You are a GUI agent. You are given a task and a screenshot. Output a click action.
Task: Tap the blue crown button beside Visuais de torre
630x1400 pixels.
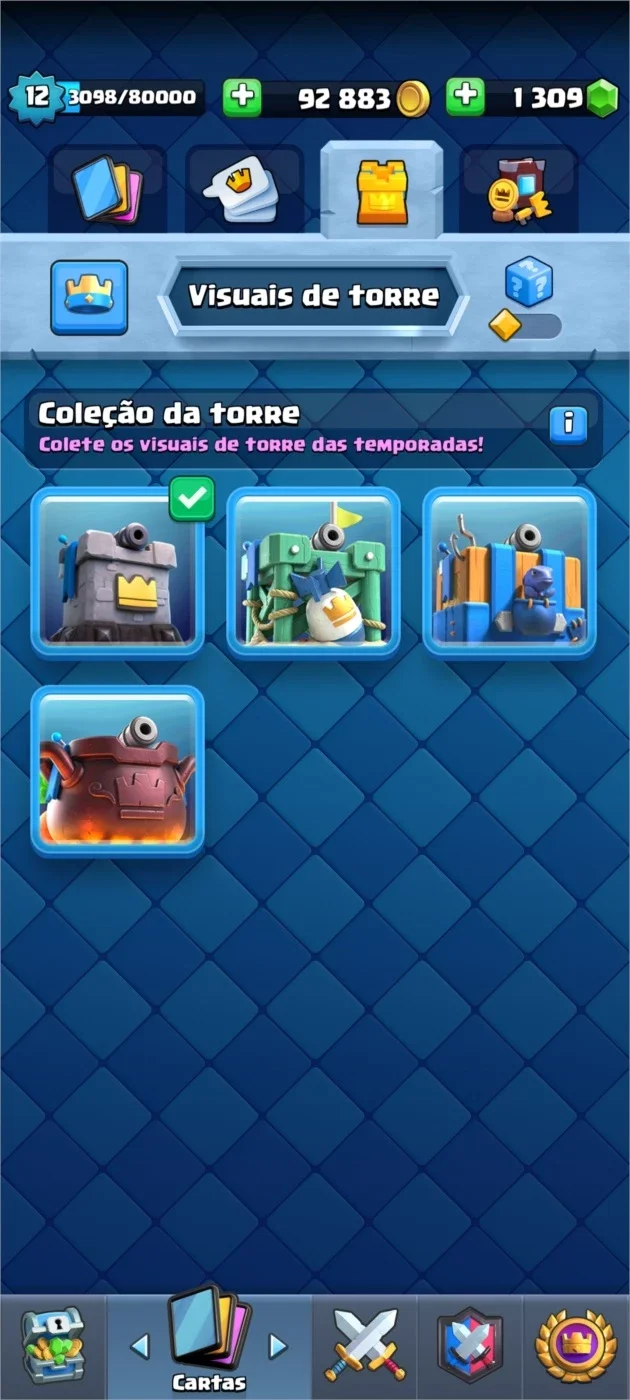coord(89,297)
